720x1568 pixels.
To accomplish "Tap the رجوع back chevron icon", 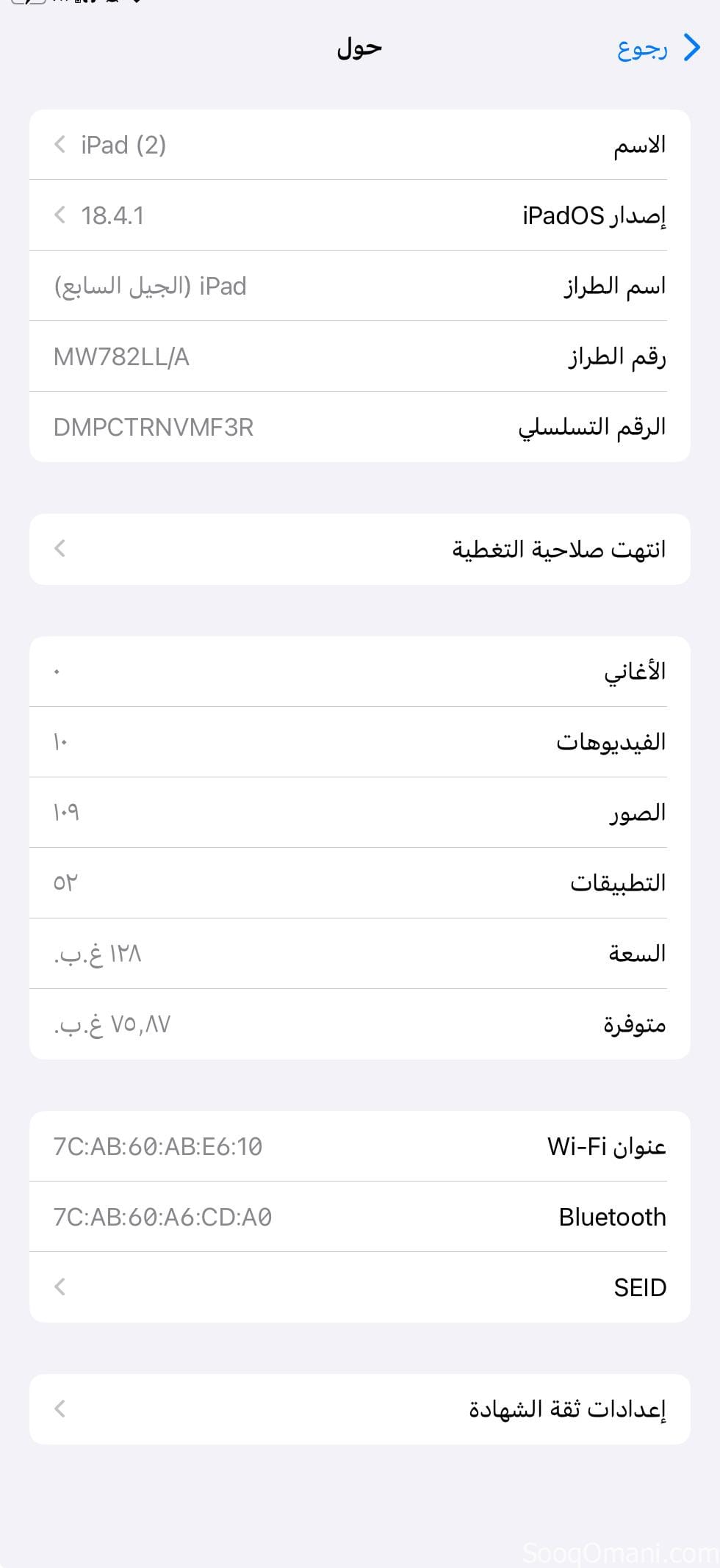I will pyautogui.click(x=691, y=47).
